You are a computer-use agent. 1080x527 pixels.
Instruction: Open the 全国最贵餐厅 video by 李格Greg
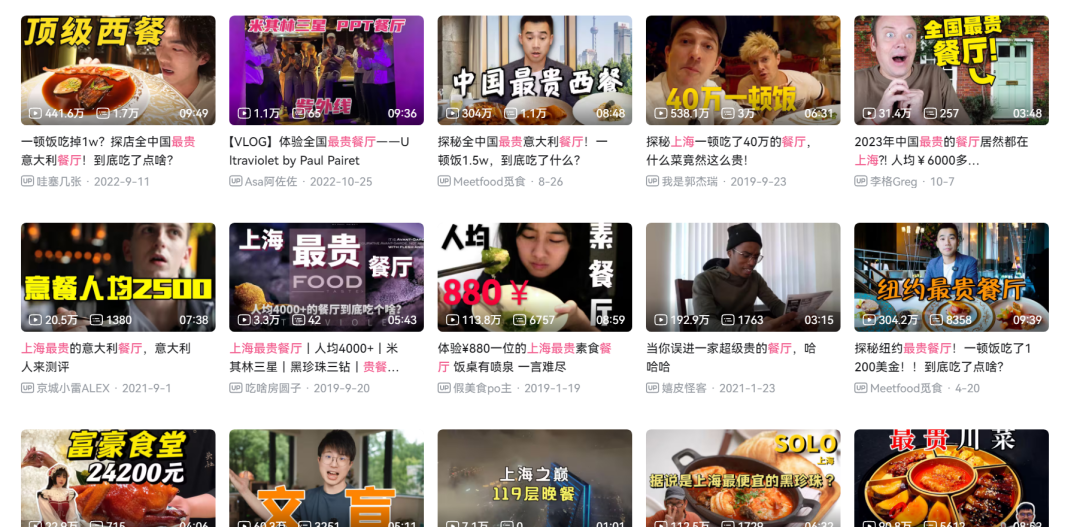951,70
